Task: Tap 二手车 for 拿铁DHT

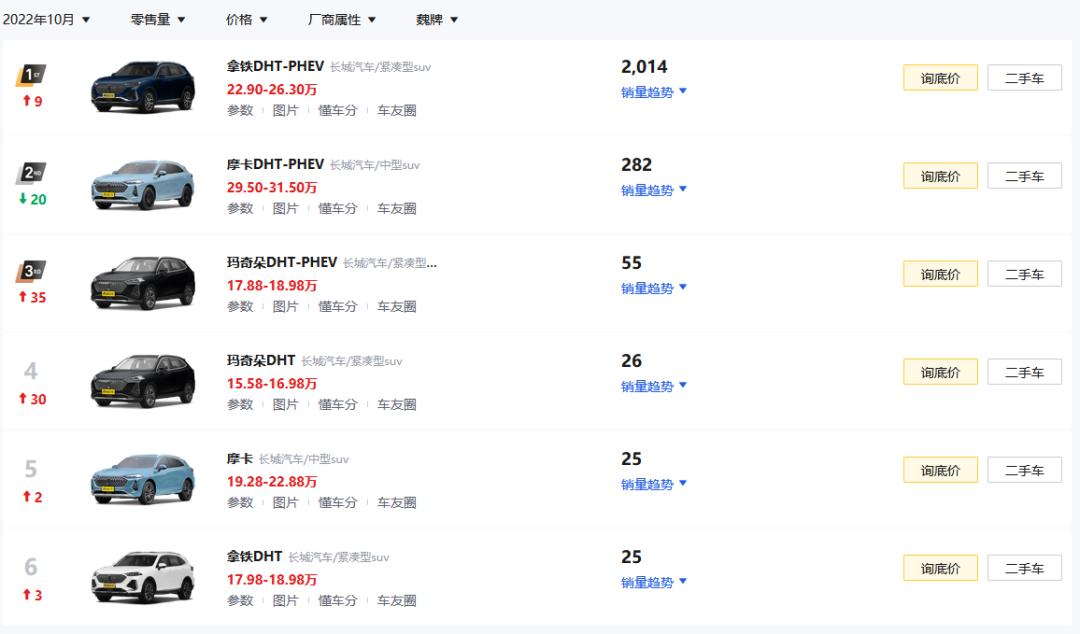Action: [1024, 568]
